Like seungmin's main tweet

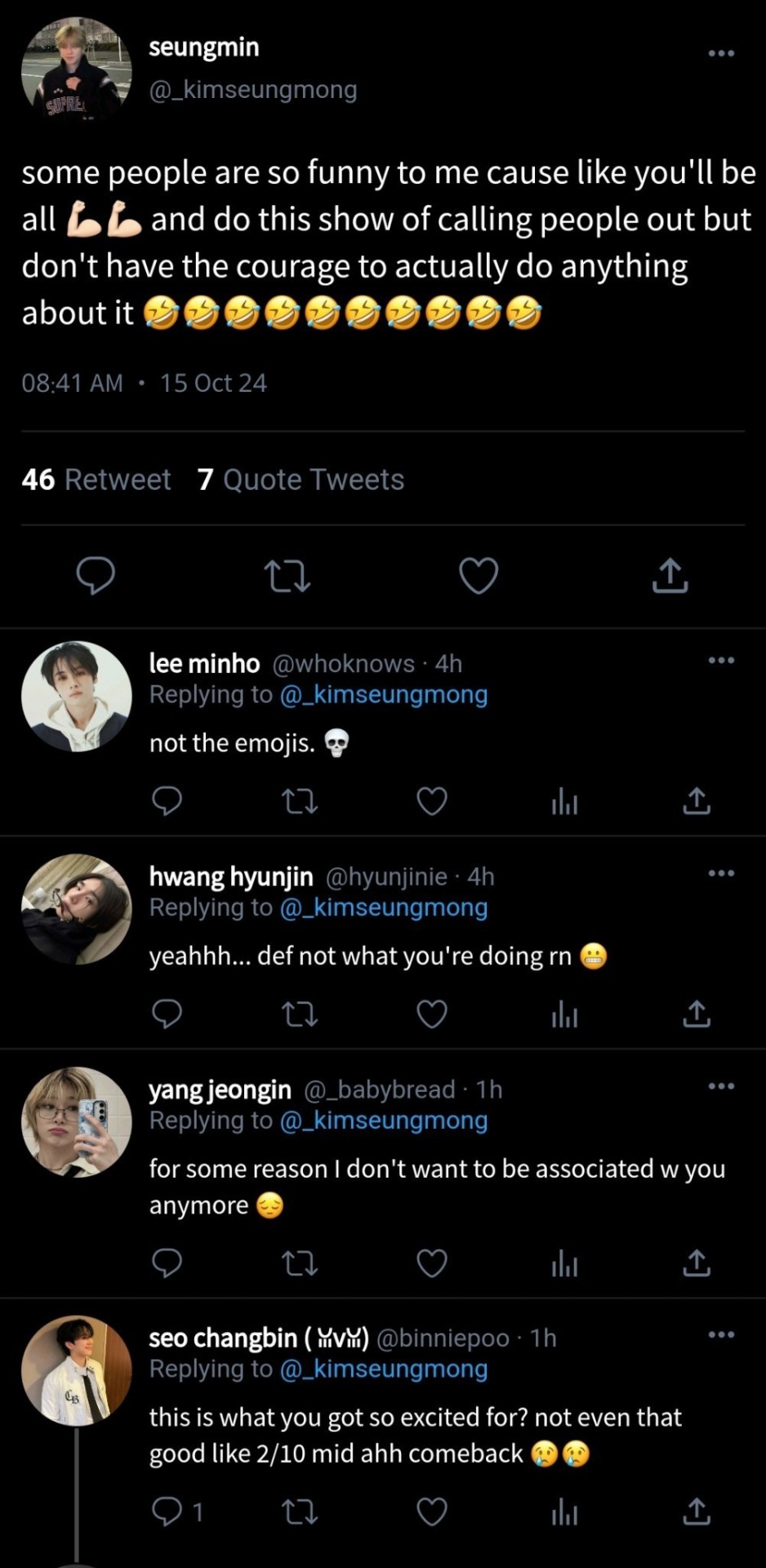tap(479, 576)
